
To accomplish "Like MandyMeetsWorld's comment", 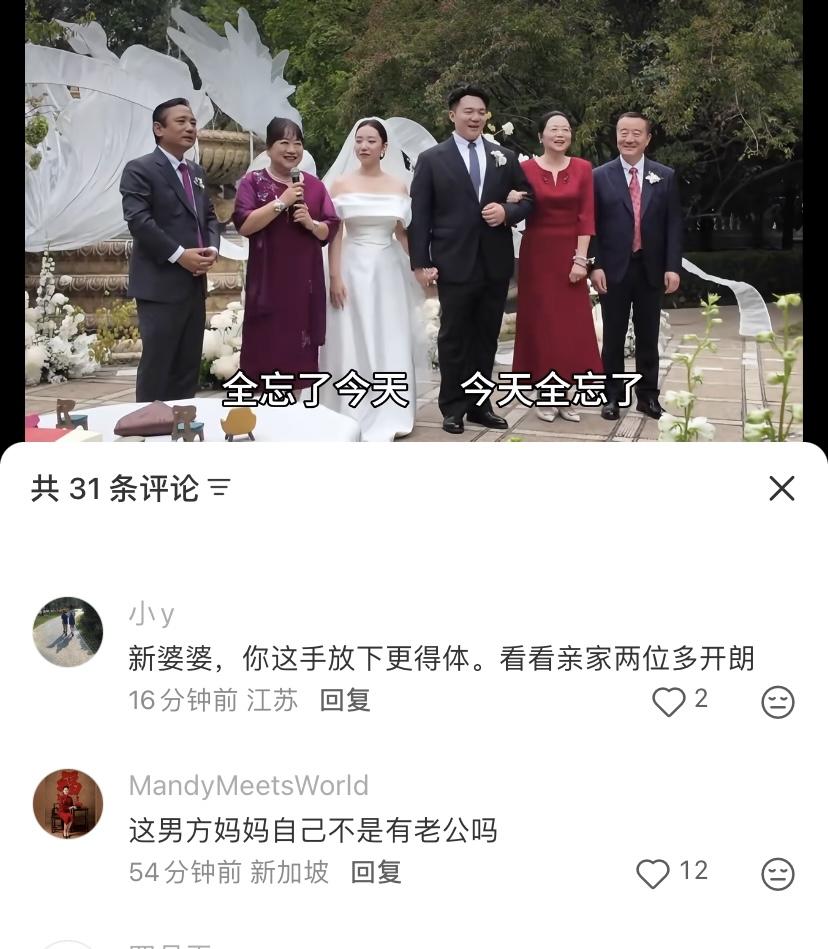I will [x=653, y=873].
